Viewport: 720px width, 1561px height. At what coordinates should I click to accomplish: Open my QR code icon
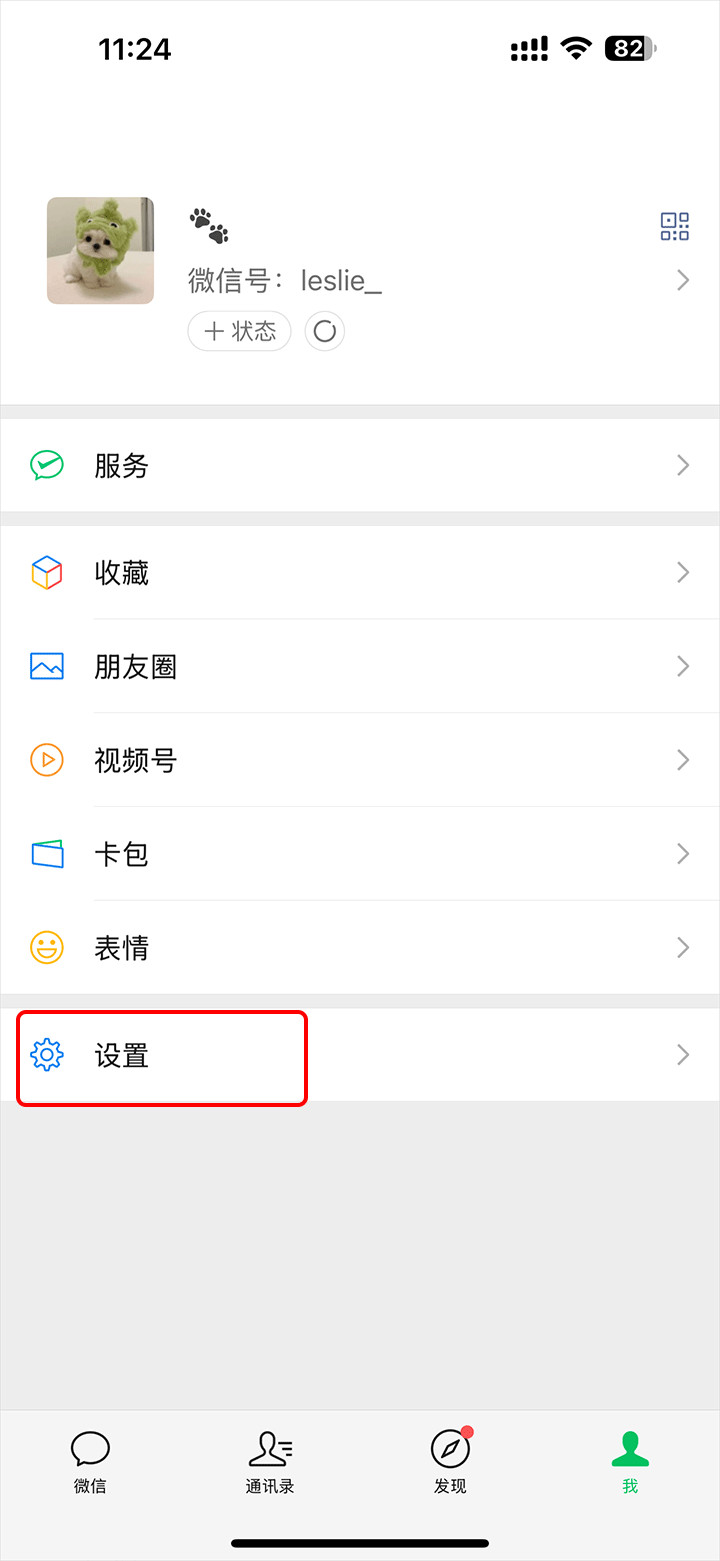tap(675, 226)
